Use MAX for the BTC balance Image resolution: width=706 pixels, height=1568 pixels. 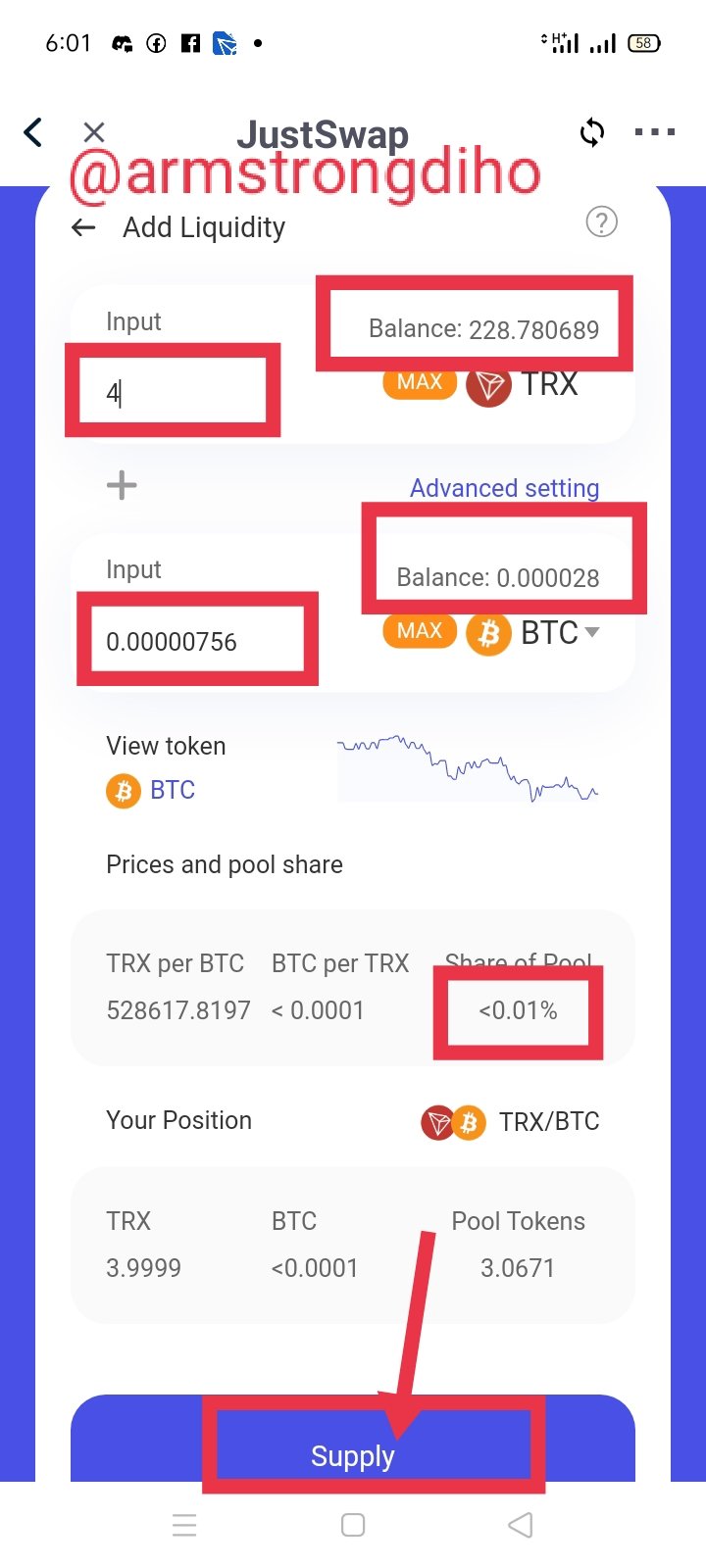[420, 631]
